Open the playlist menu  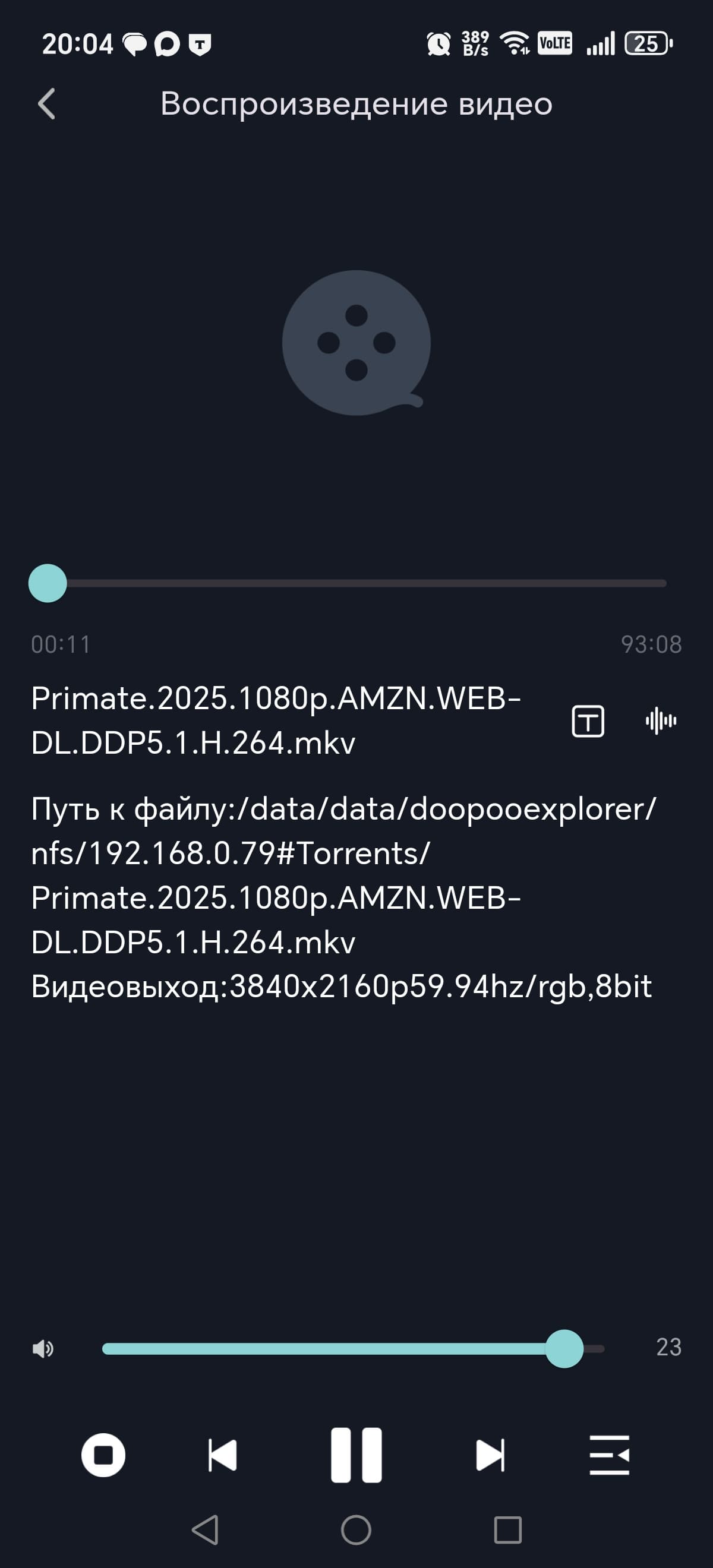pyautogui.click(x=610, y=1455)
